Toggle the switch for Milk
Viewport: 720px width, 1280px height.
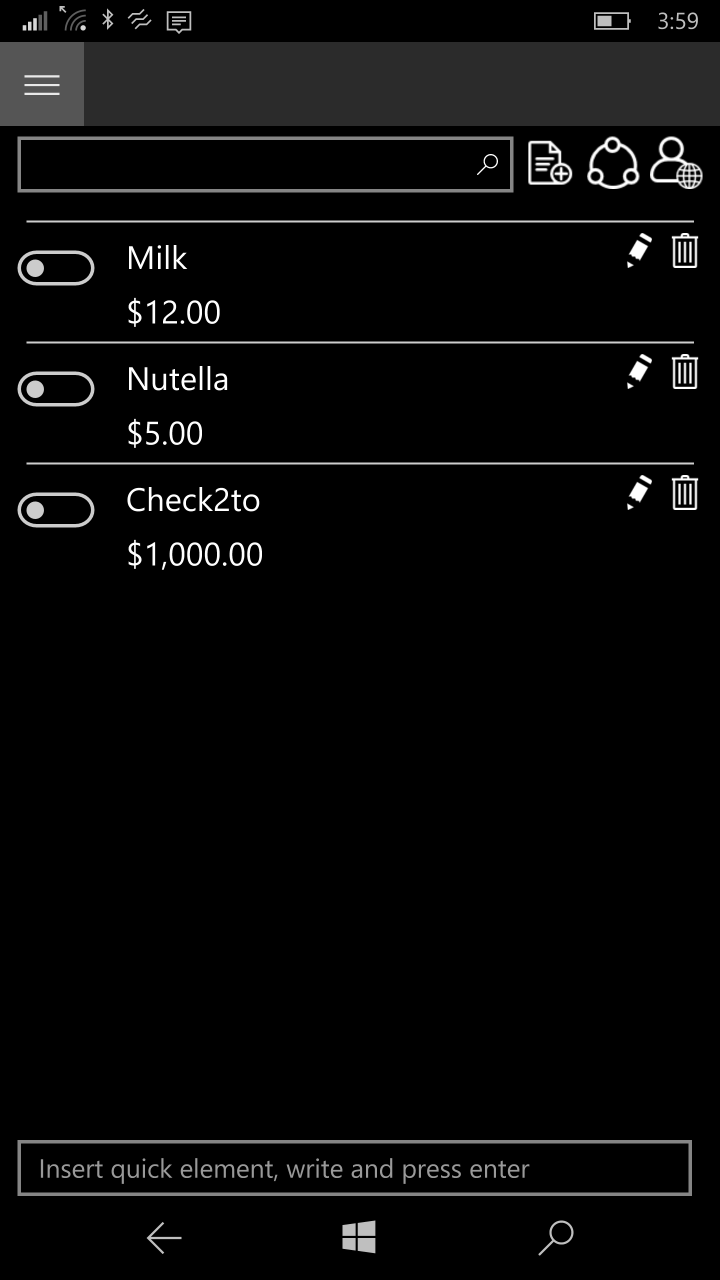point(56,269)
